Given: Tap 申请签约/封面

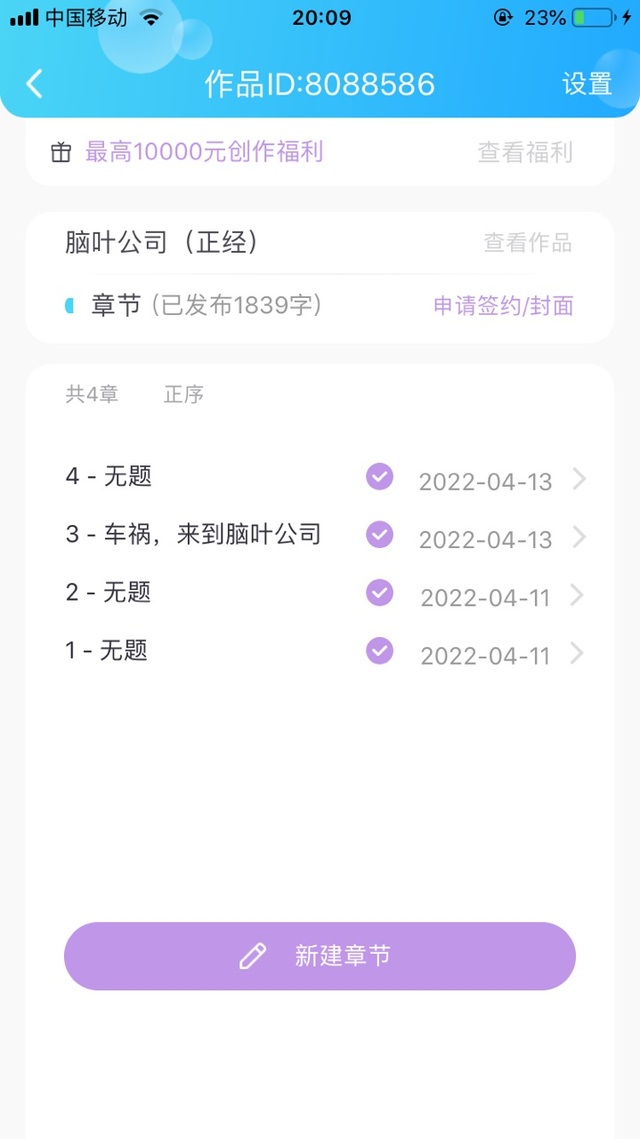Looking at the screenshot, I should click(x=503, y=306).
